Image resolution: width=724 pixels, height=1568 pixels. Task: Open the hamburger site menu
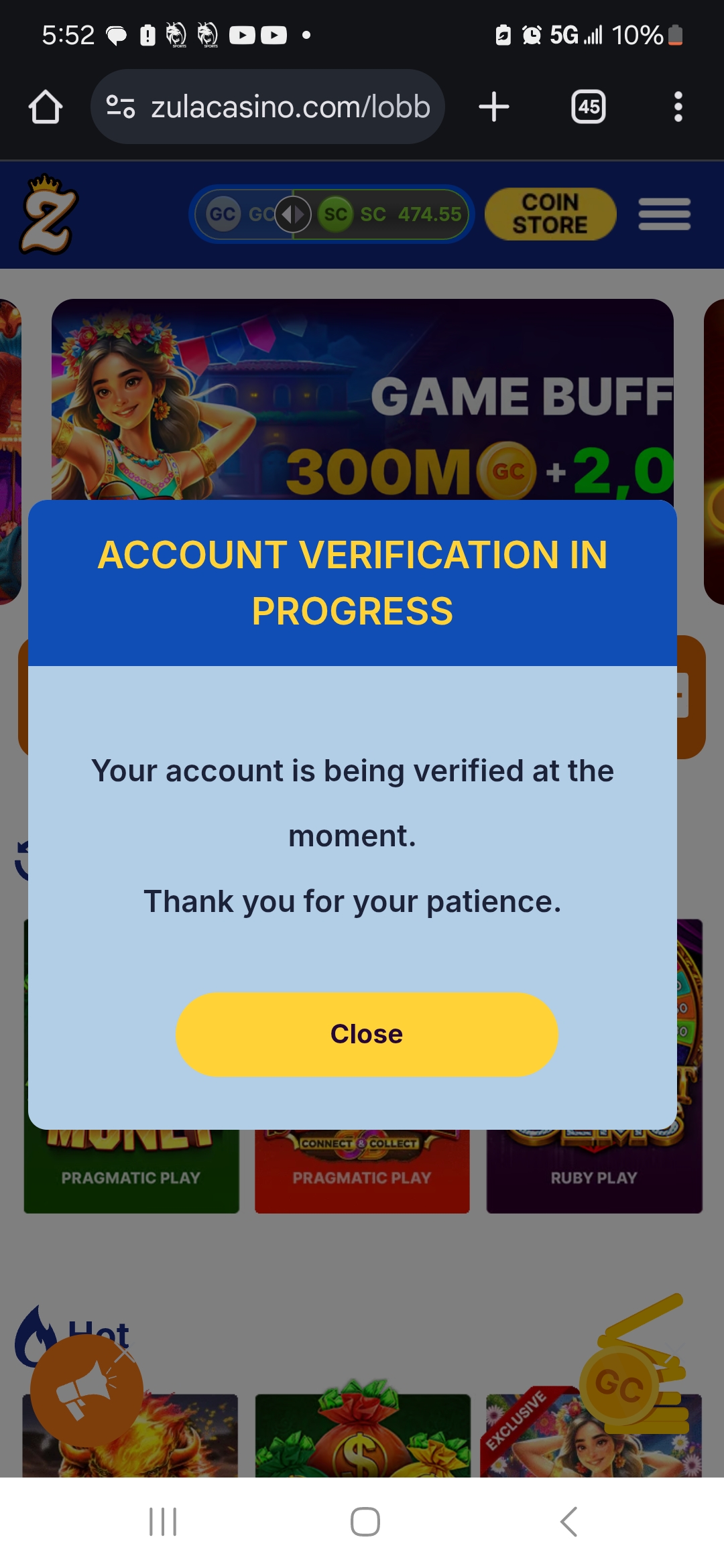[664, 214]
